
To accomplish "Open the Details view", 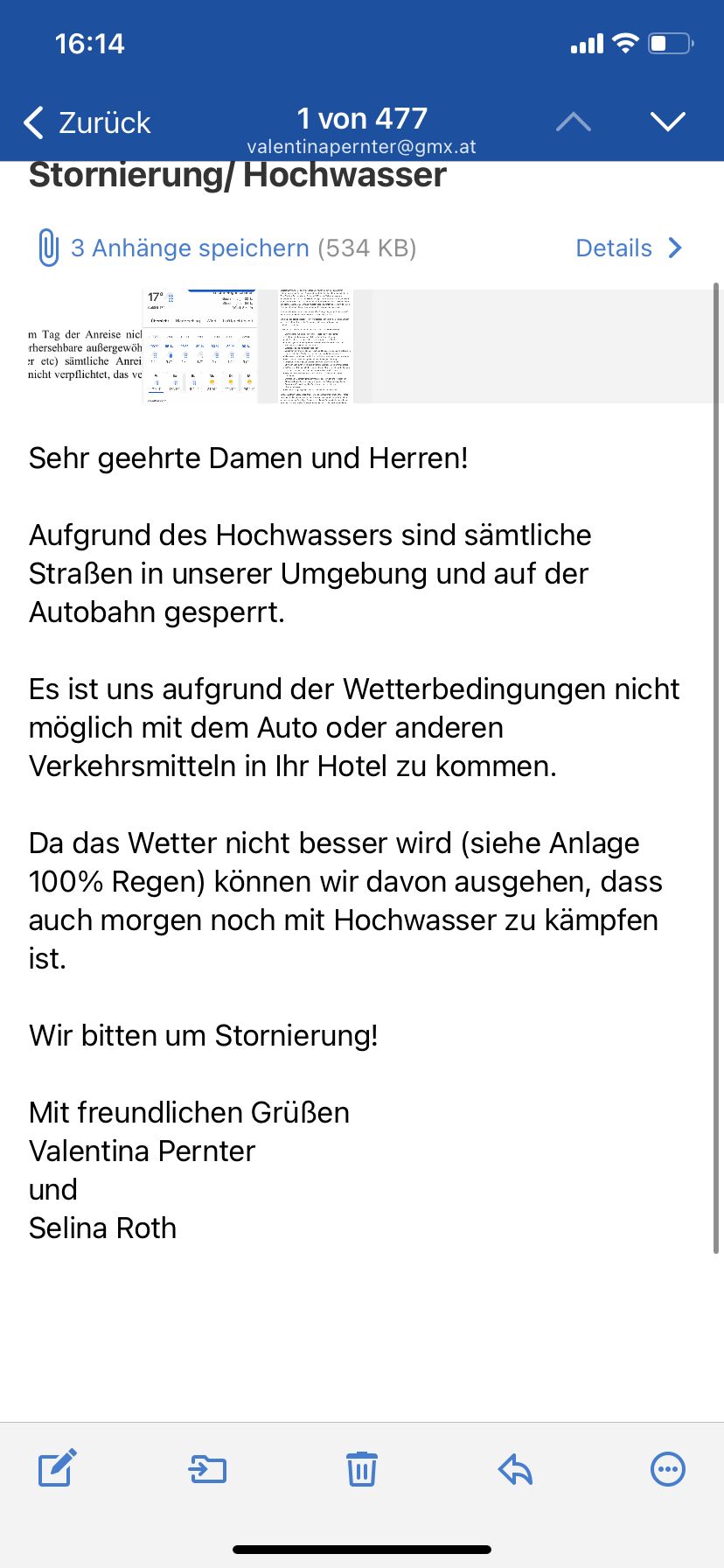I will click(x=630, y=248).
